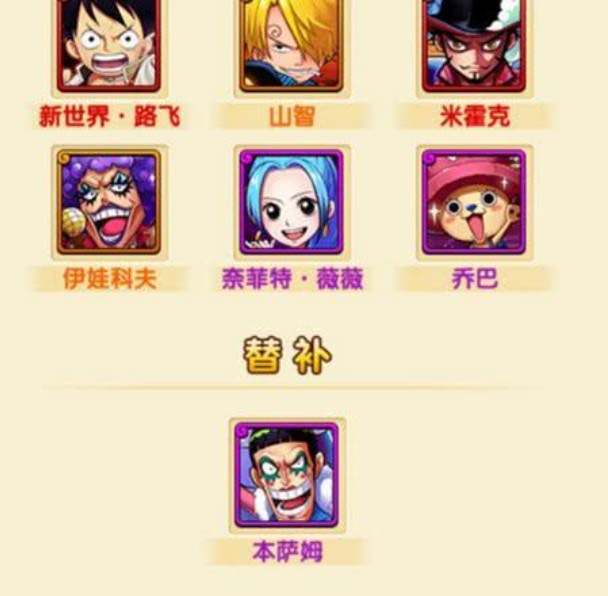Select the 山智 character tile
The height and width of the screenshot is (596, 608).
click(x=291, y=44)
